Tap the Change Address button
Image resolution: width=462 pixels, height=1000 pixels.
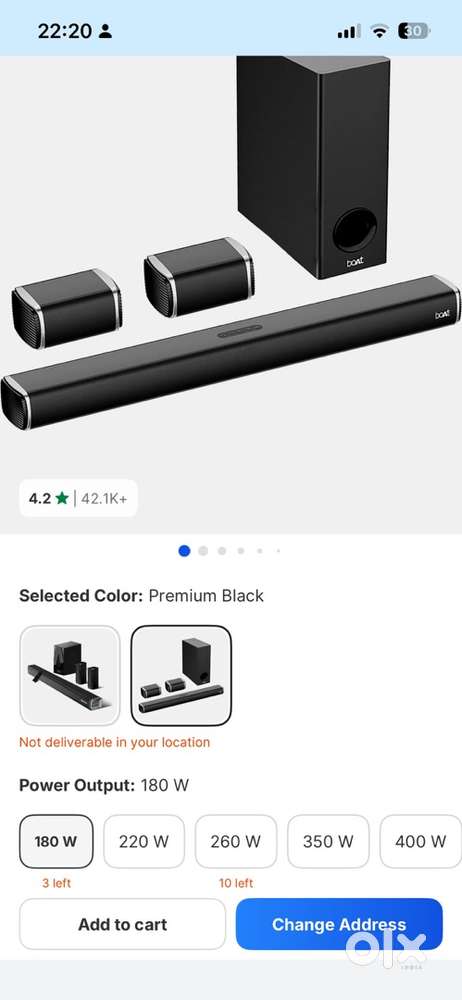point(339,924)
